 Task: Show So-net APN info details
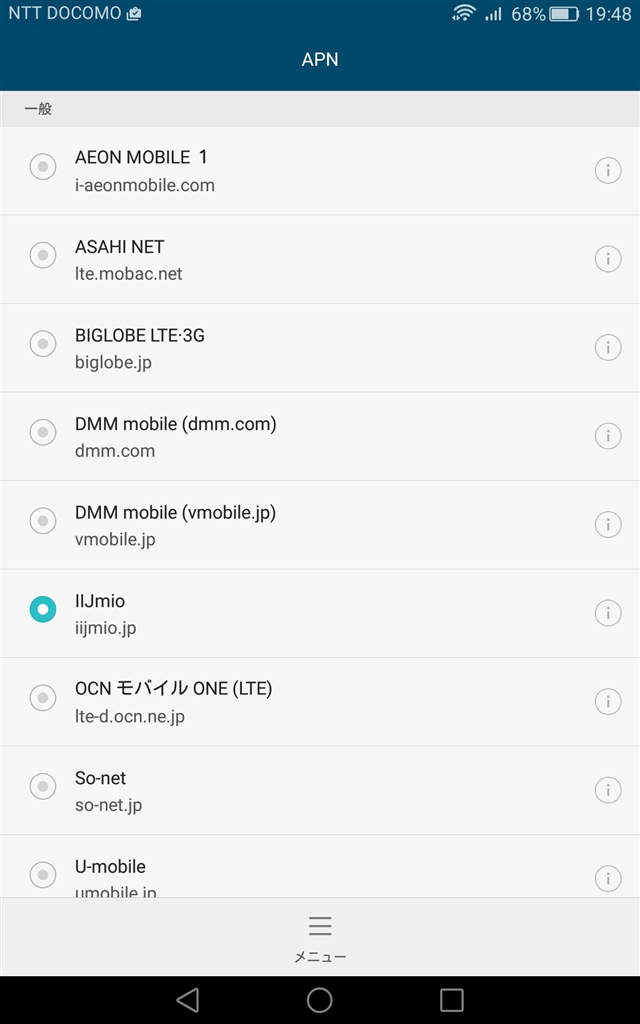click(x=608, y=790)
